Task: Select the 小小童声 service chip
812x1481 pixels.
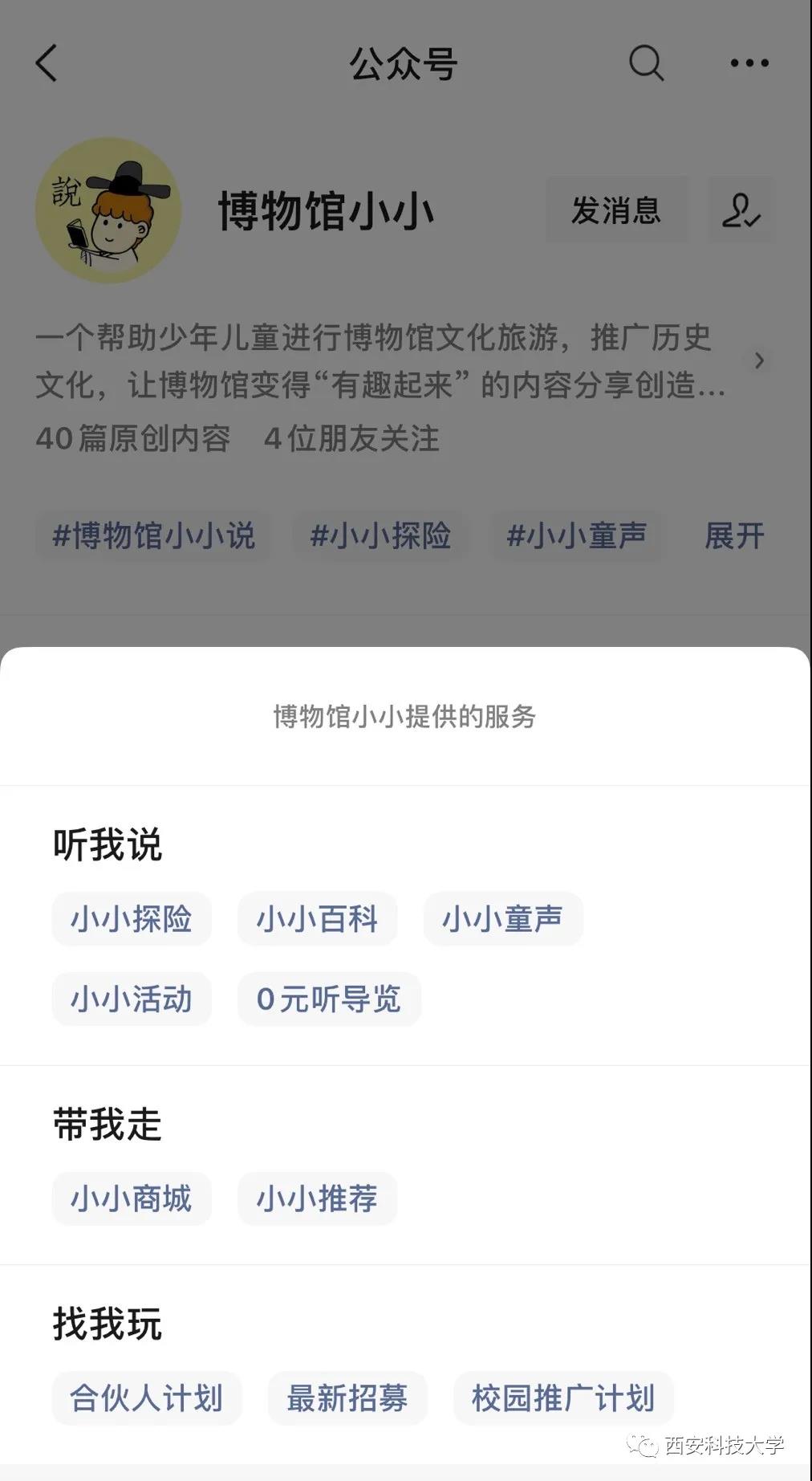Action: coord(503,918)
